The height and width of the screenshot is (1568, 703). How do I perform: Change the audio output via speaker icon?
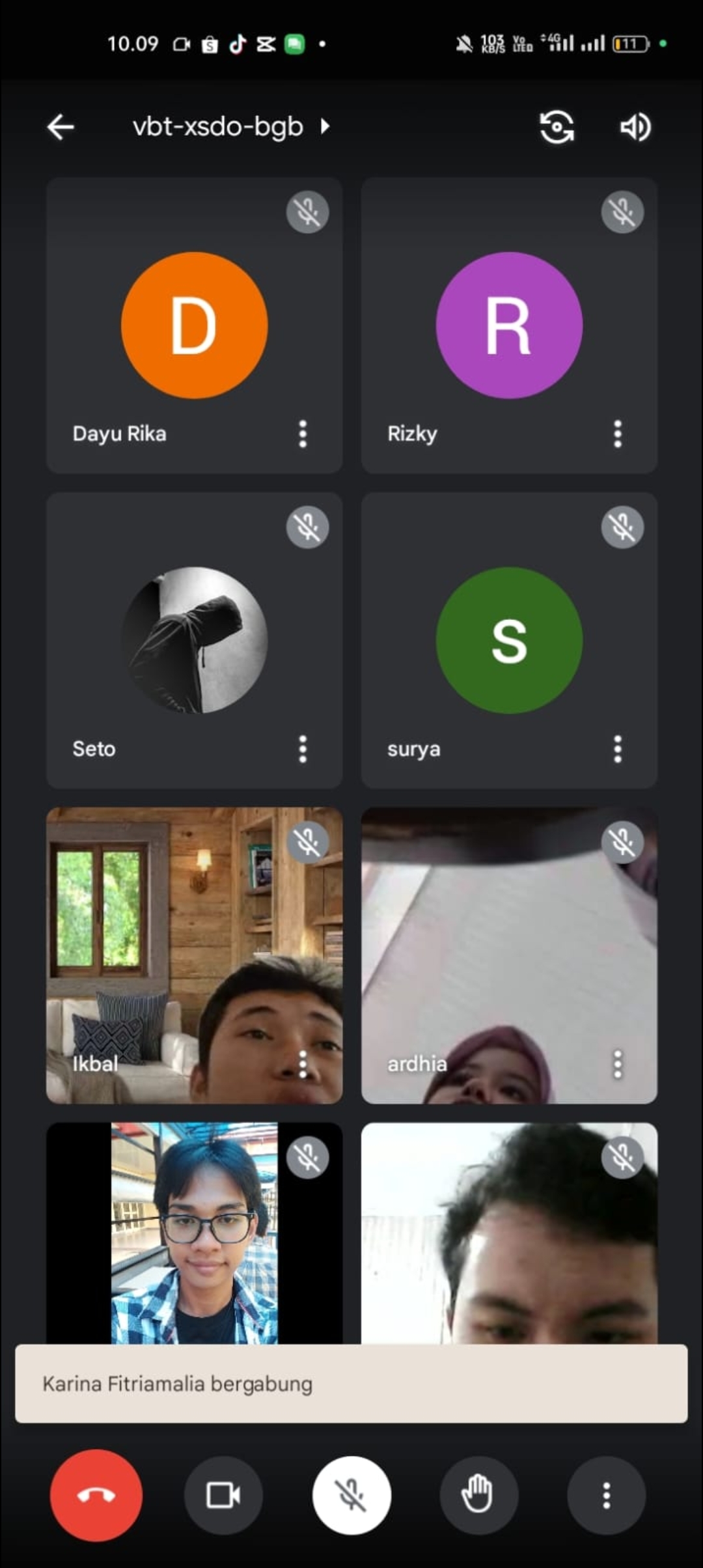coord(635,126)
